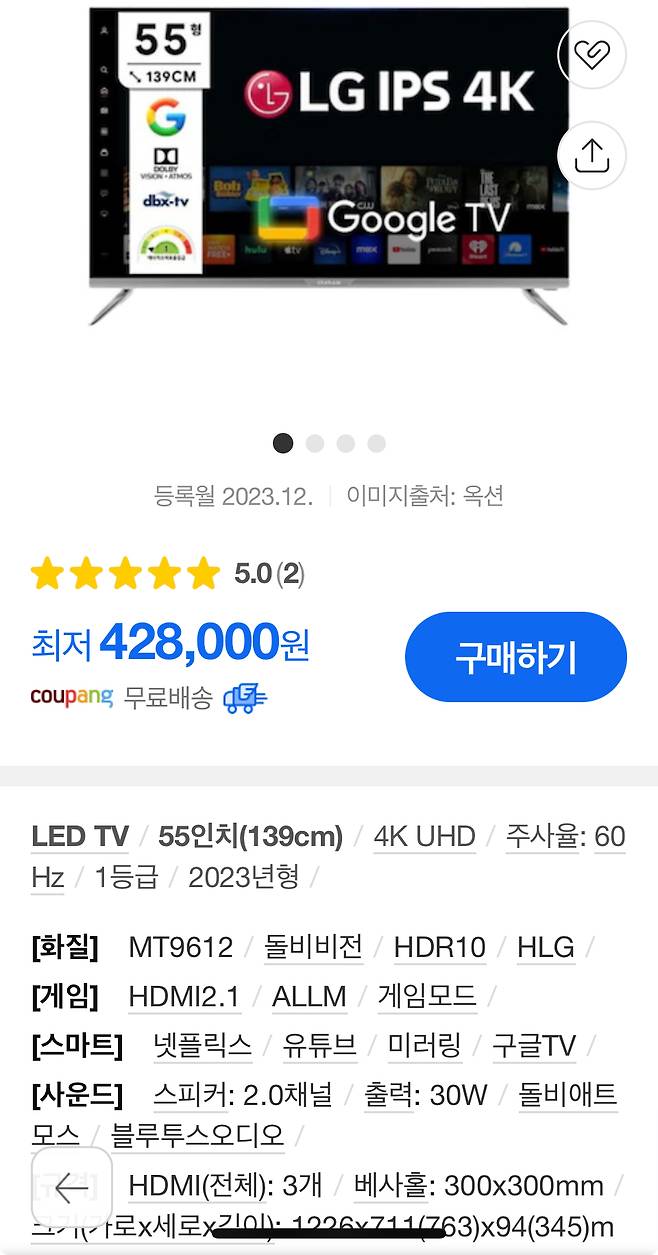Go back with the floating arrow button
Viewport: 658px width, 1255px height.
tap(72, 1188)
